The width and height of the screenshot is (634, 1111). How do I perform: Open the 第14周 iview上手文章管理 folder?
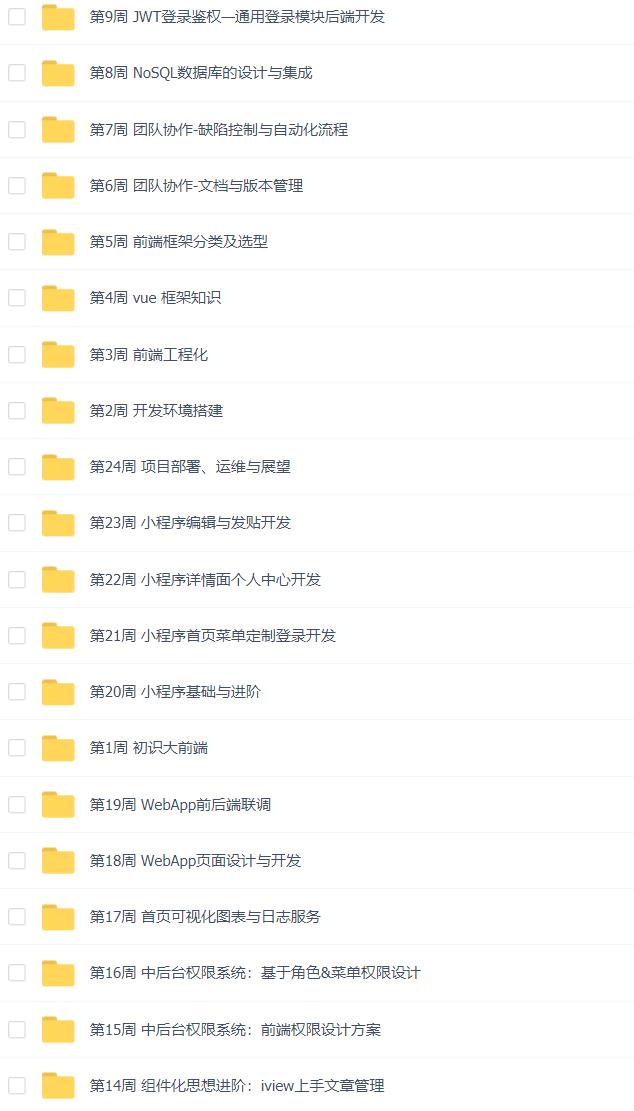[236, 1085]
